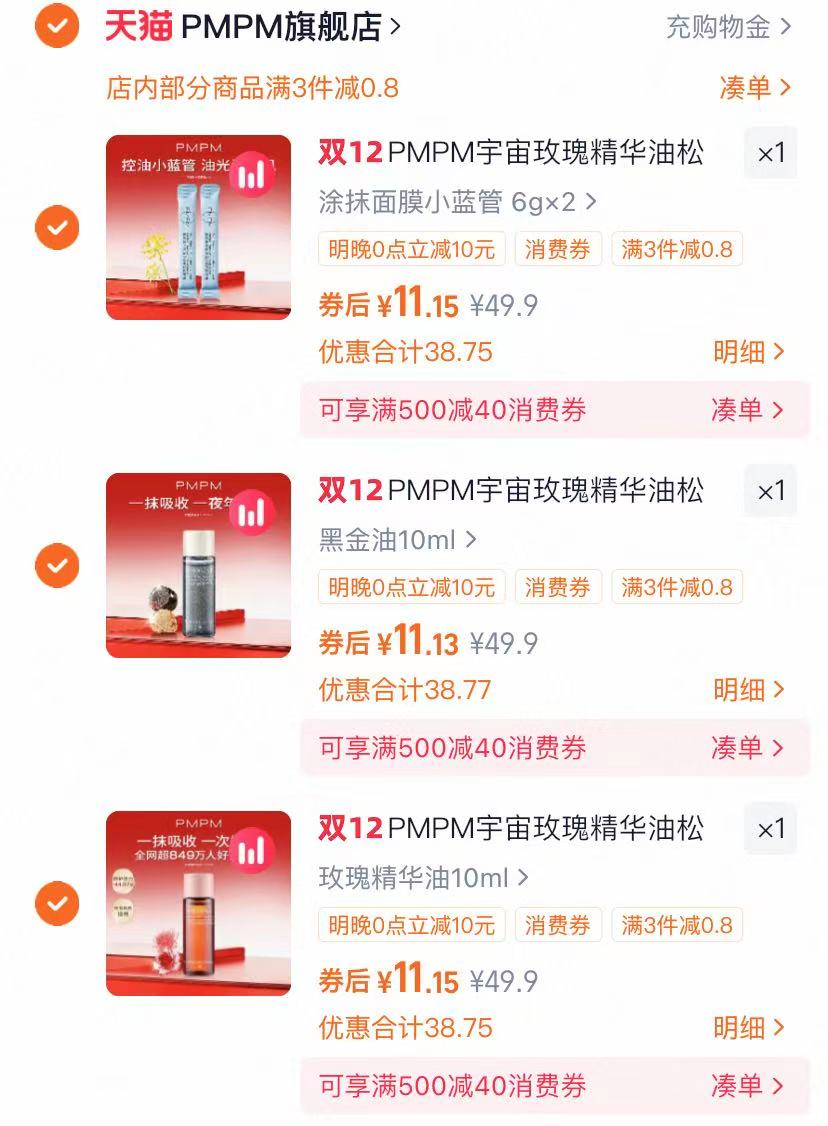Uncheck the 小蓝管 product selection circle

[57, 227]
